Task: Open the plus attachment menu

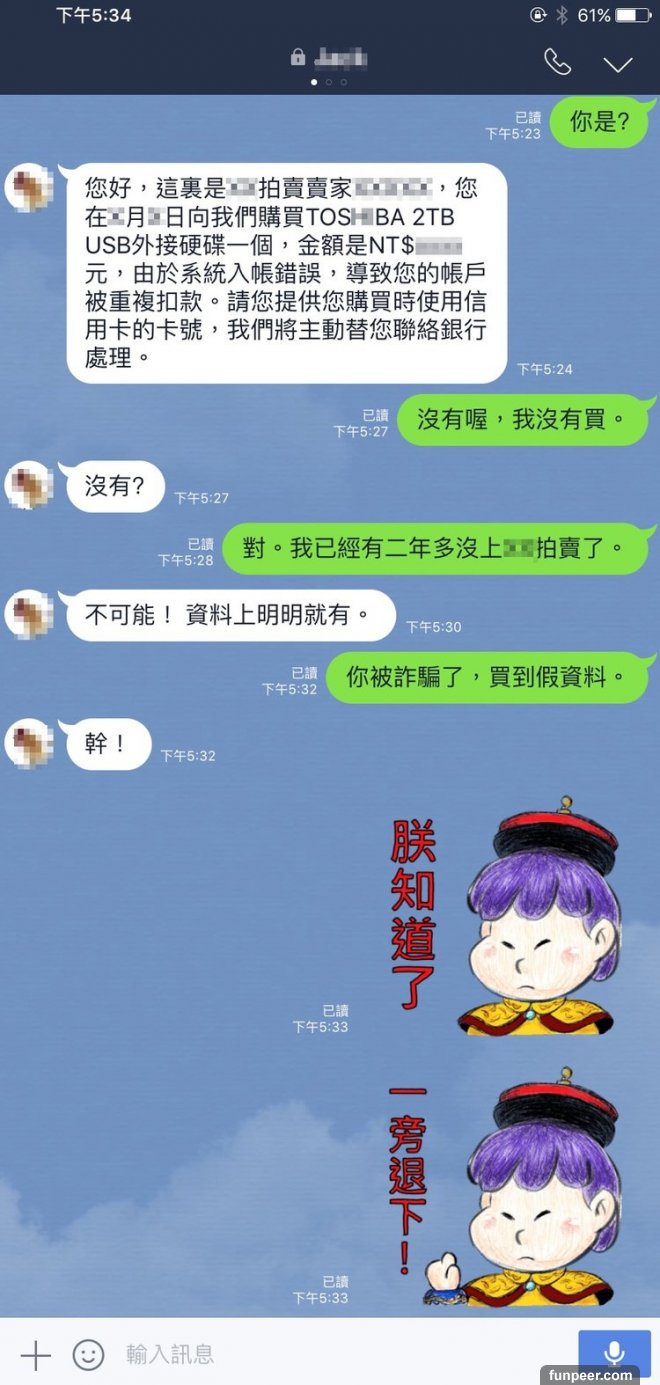Action: point(36,1355)
